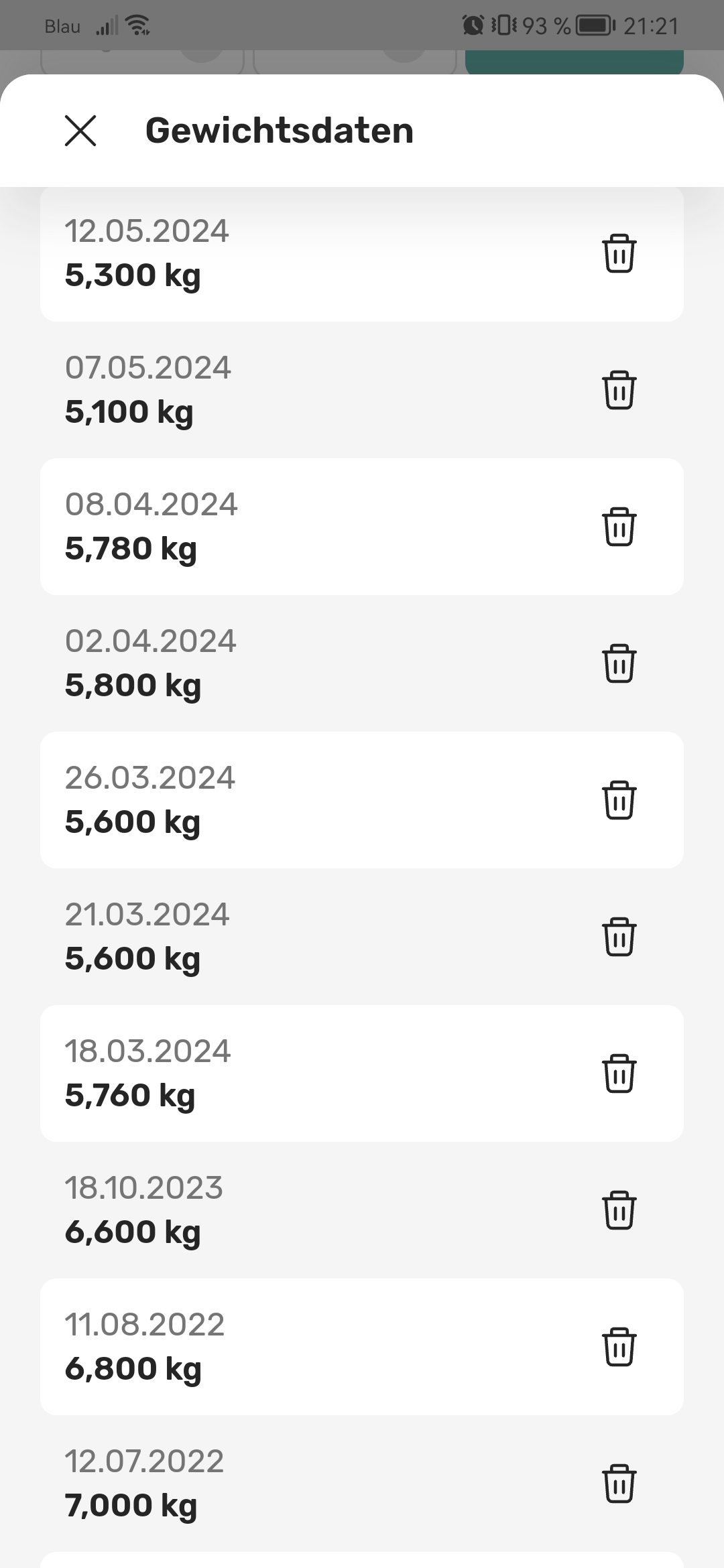Screen dimensions: 724x1568
Task: Delete the 07.05.2024 weight entry
Action: [619, 390]
